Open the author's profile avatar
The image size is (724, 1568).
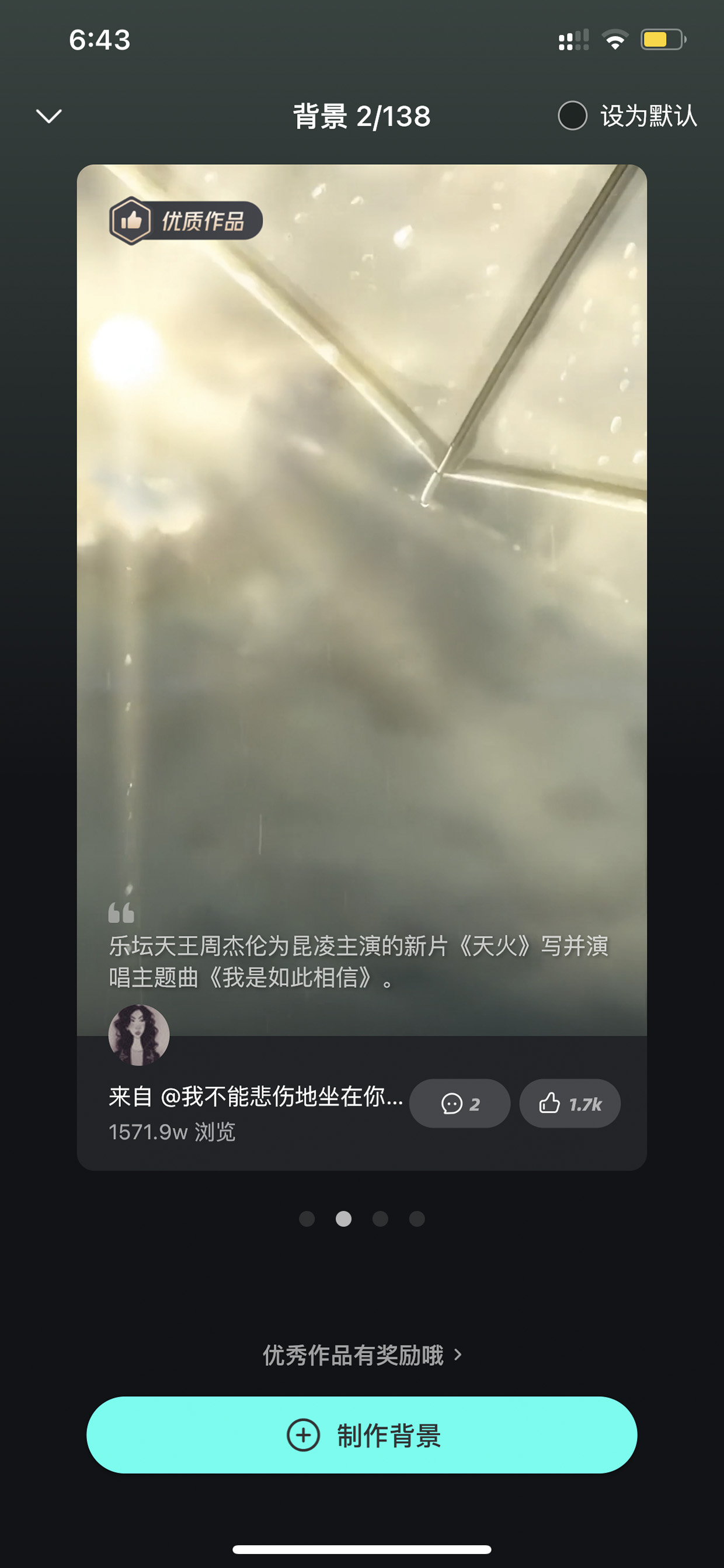pos(139,1034)
